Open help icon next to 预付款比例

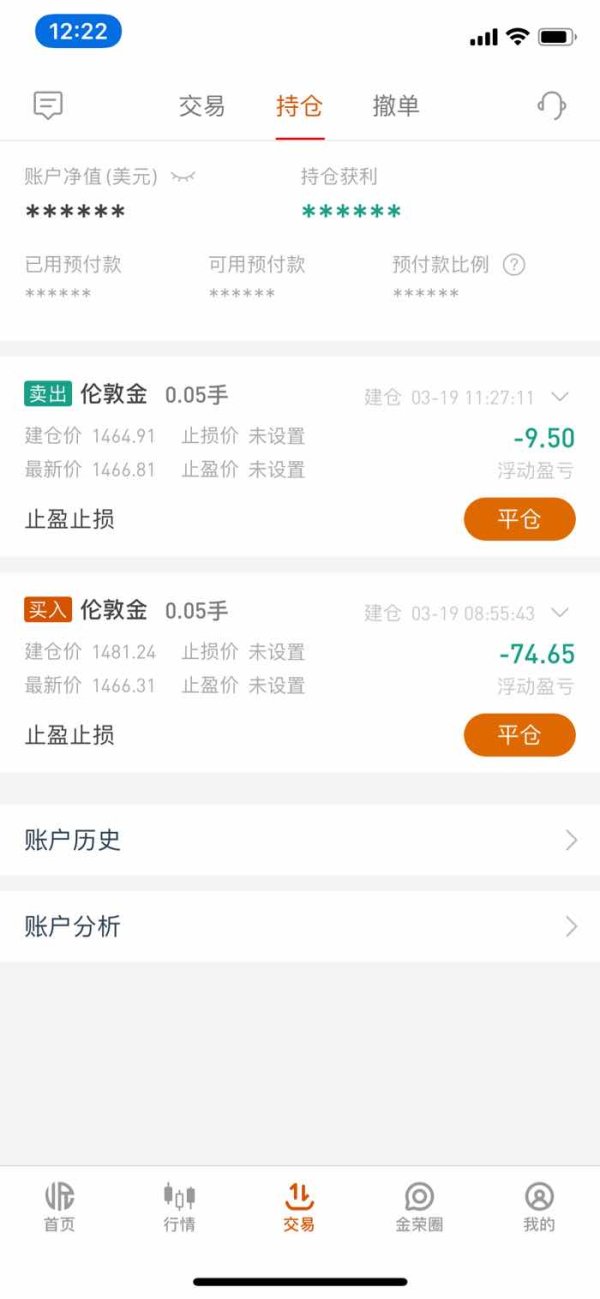(514, 265)
